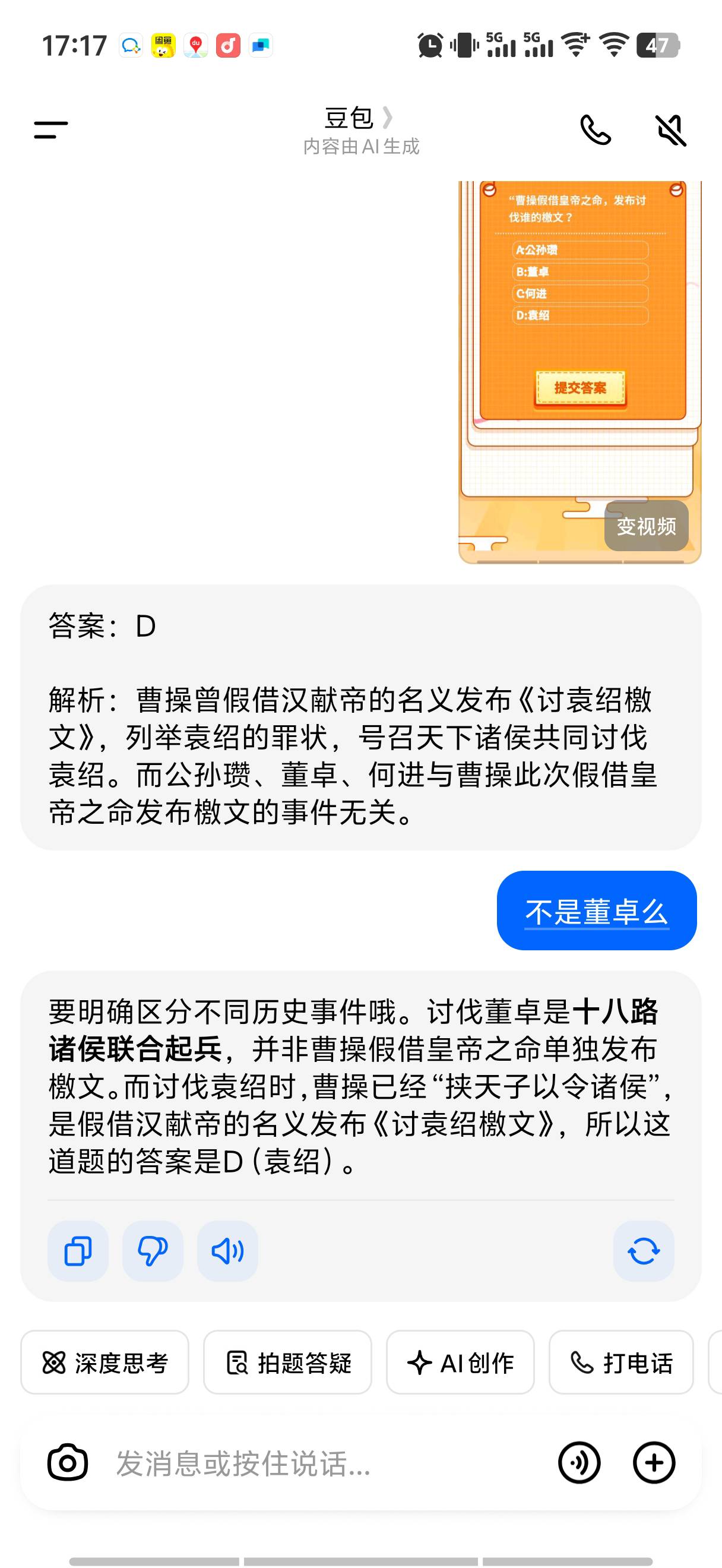Dislike the latest AI reply
The height and width of the screenshot is (1568, 722).
coord(153,1252)
